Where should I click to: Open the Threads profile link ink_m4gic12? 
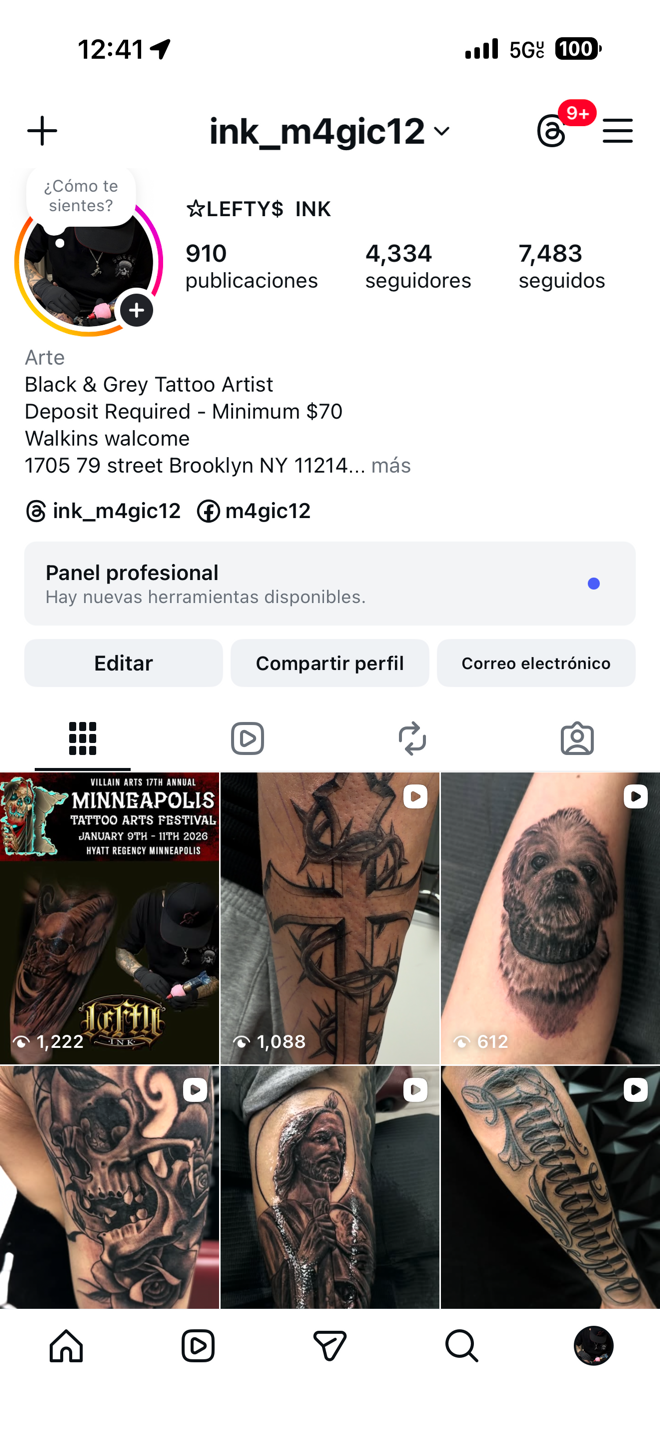point(103,511)
